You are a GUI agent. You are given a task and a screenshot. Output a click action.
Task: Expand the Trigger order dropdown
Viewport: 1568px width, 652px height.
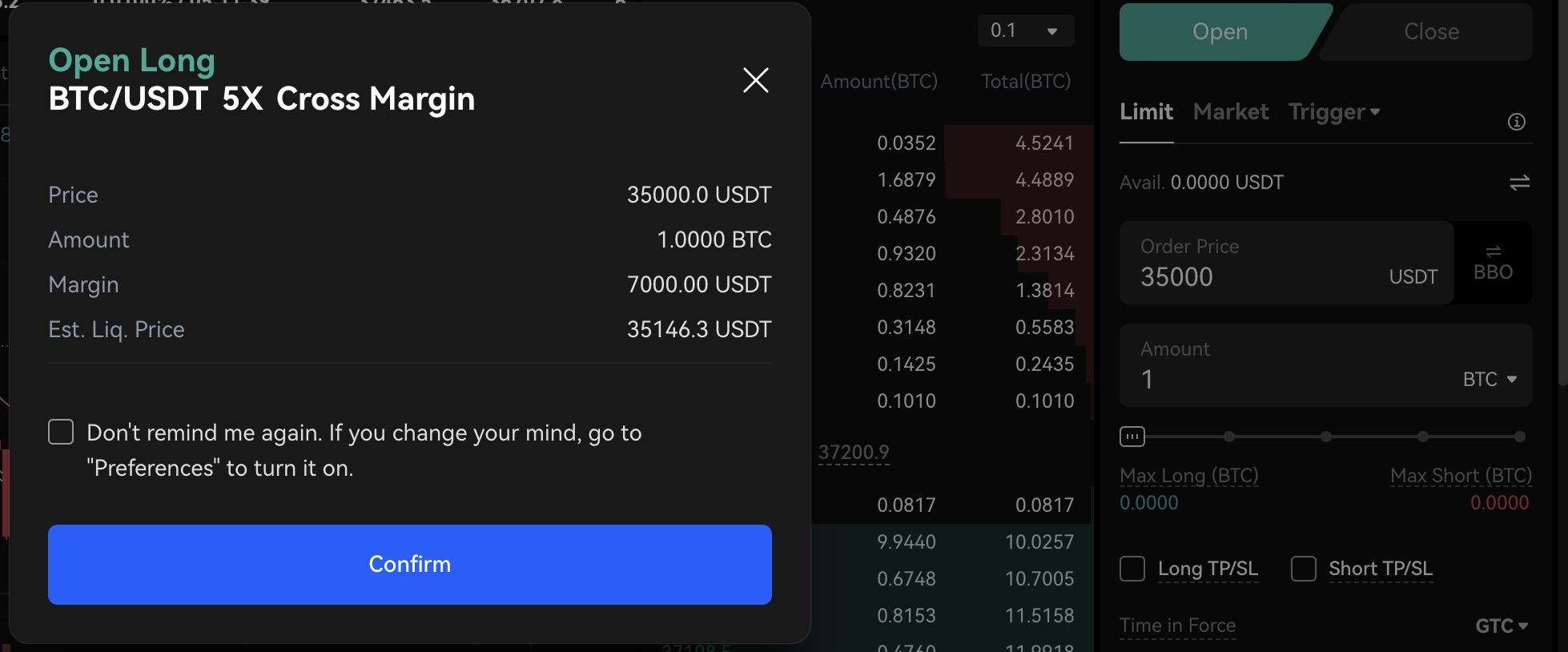1333,112
